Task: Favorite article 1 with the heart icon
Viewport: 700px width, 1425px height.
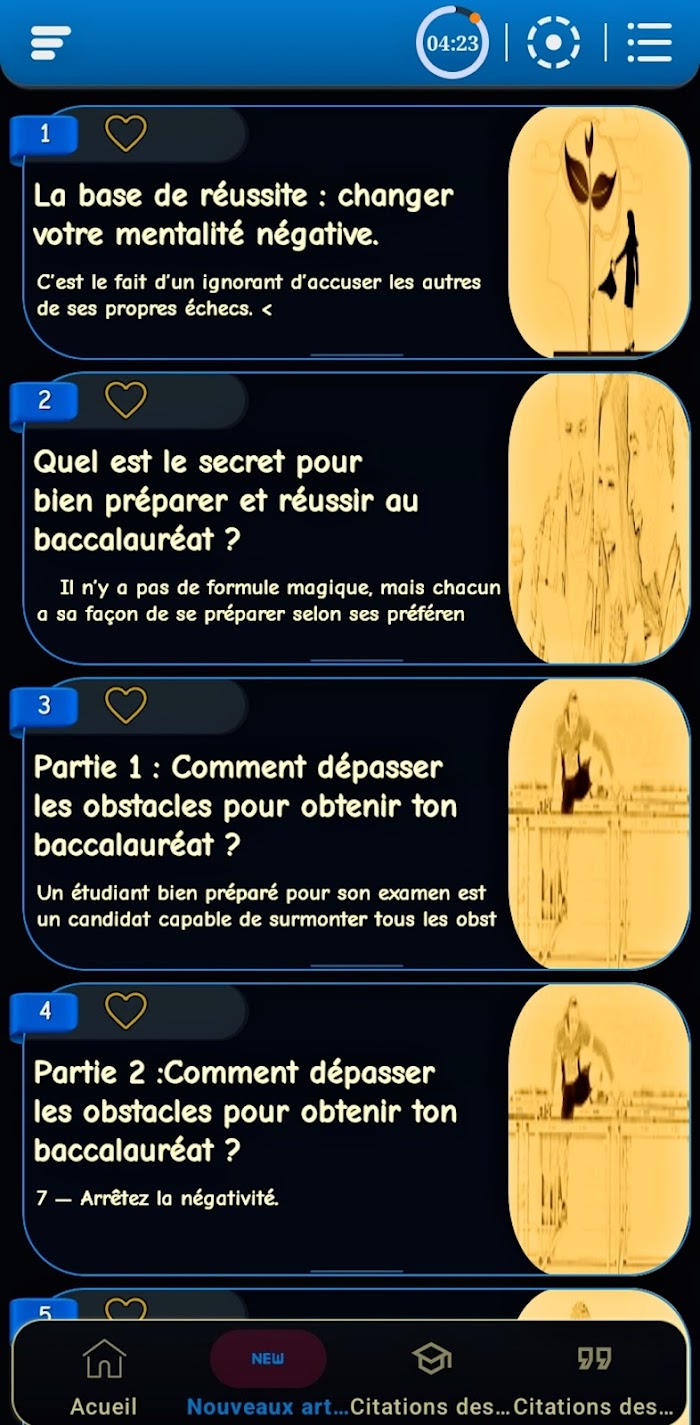Action: [x=126, y=133]
